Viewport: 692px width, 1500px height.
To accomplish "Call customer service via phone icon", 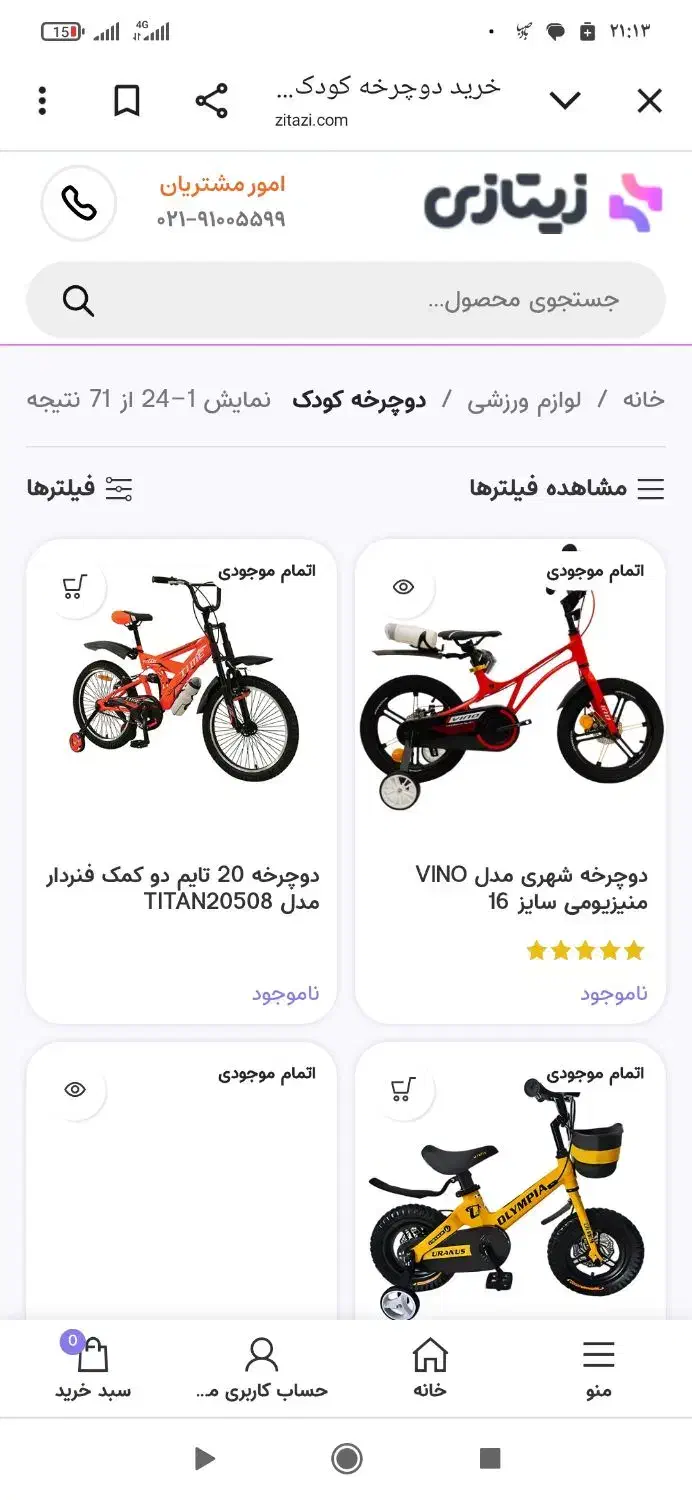I will [x=79, y=203].
